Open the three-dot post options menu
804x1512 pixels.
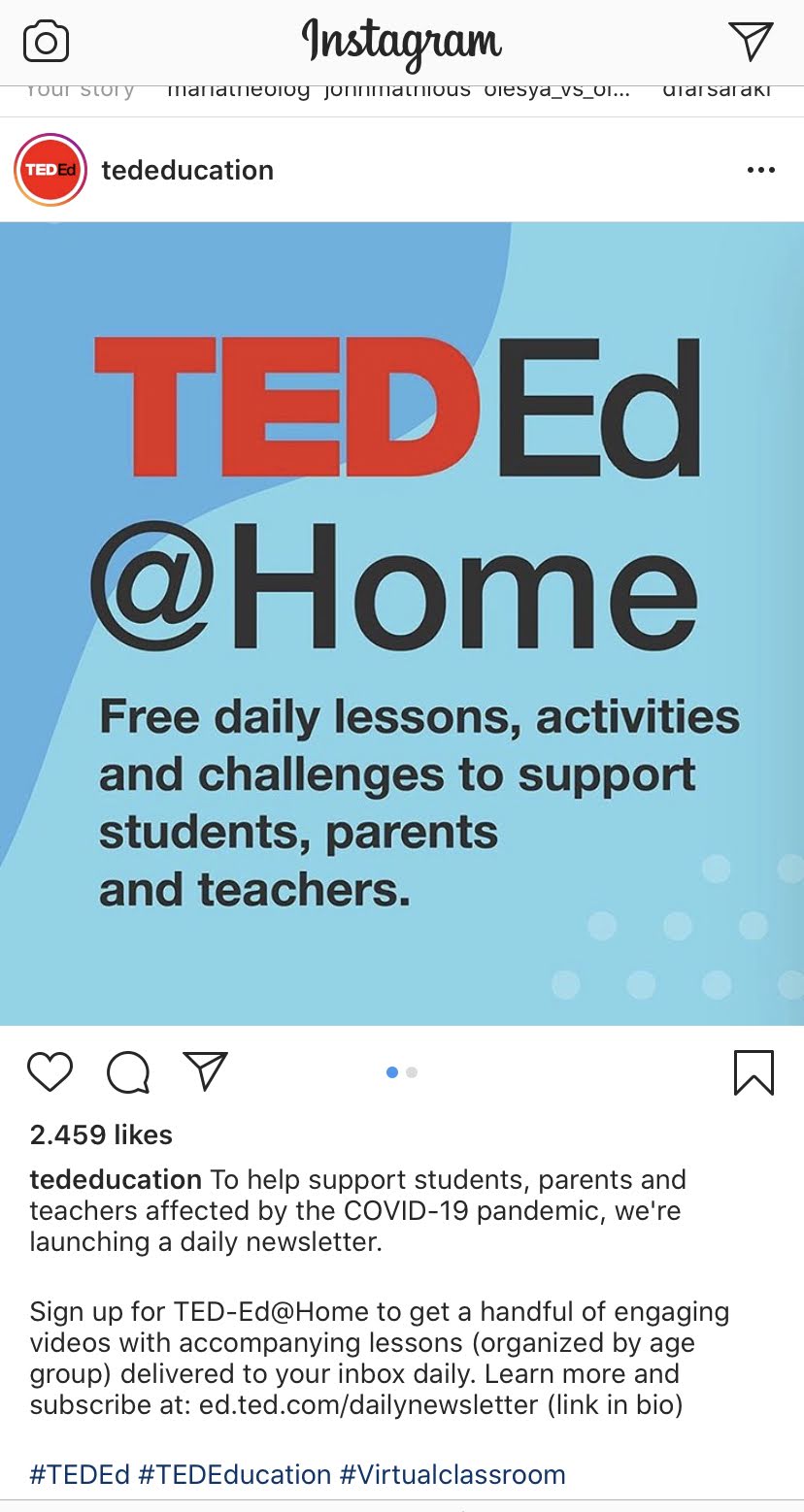pyautogui.click(x=761, y=170)
